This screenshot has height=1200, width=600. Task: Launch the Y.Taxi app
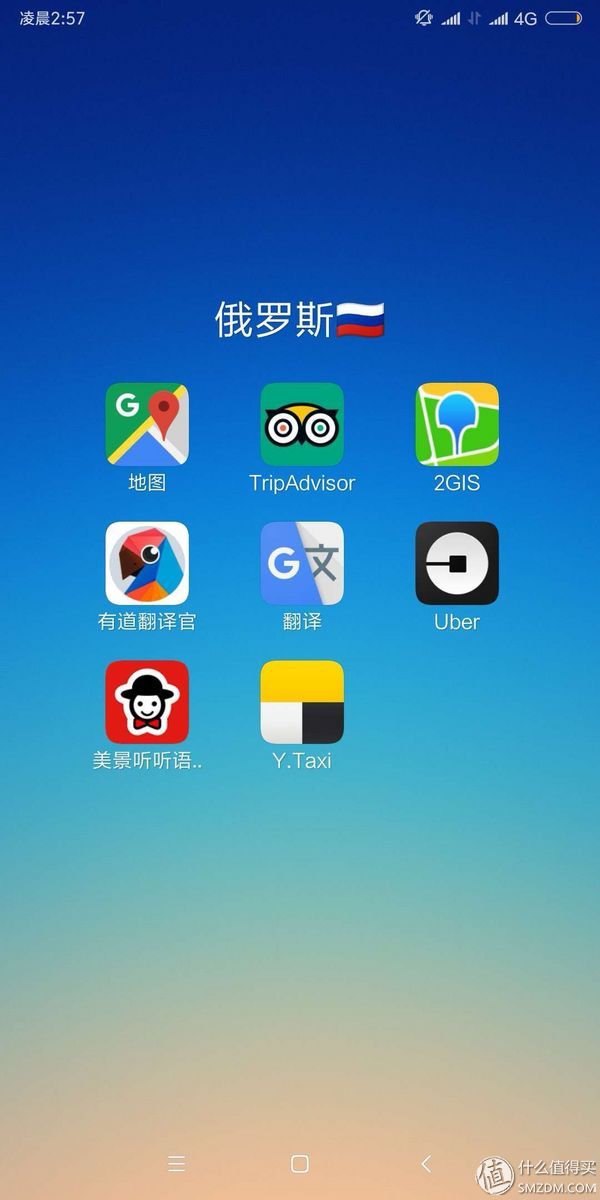pos(302,702)
